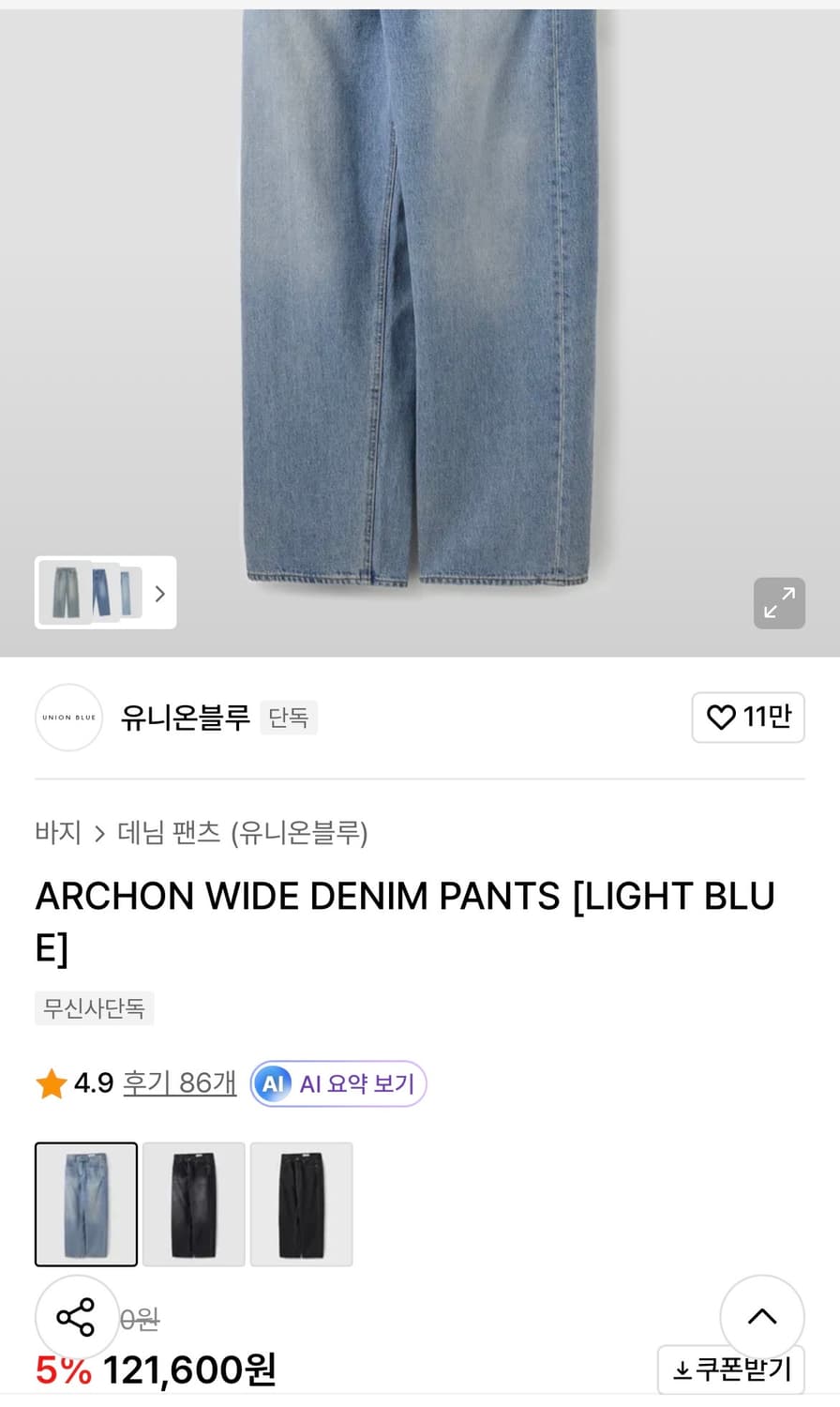The height and width of the screenshot is (1407, 840).
Task: Select the washed black denim color option
Action: click(193, 1203)
